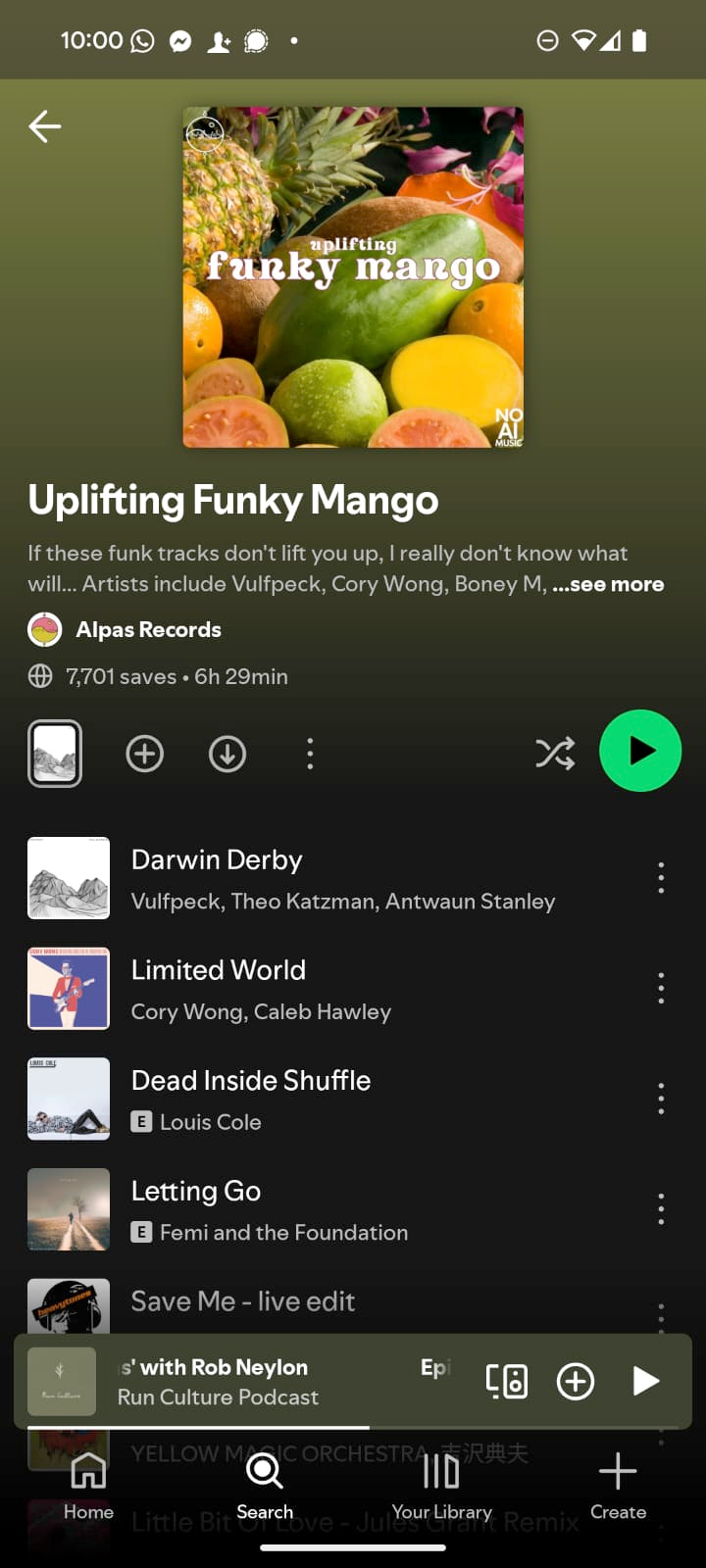Save the Run Culture Podcast episode
Viewport: 706px width, 1568px height.
click(576, 1381)
